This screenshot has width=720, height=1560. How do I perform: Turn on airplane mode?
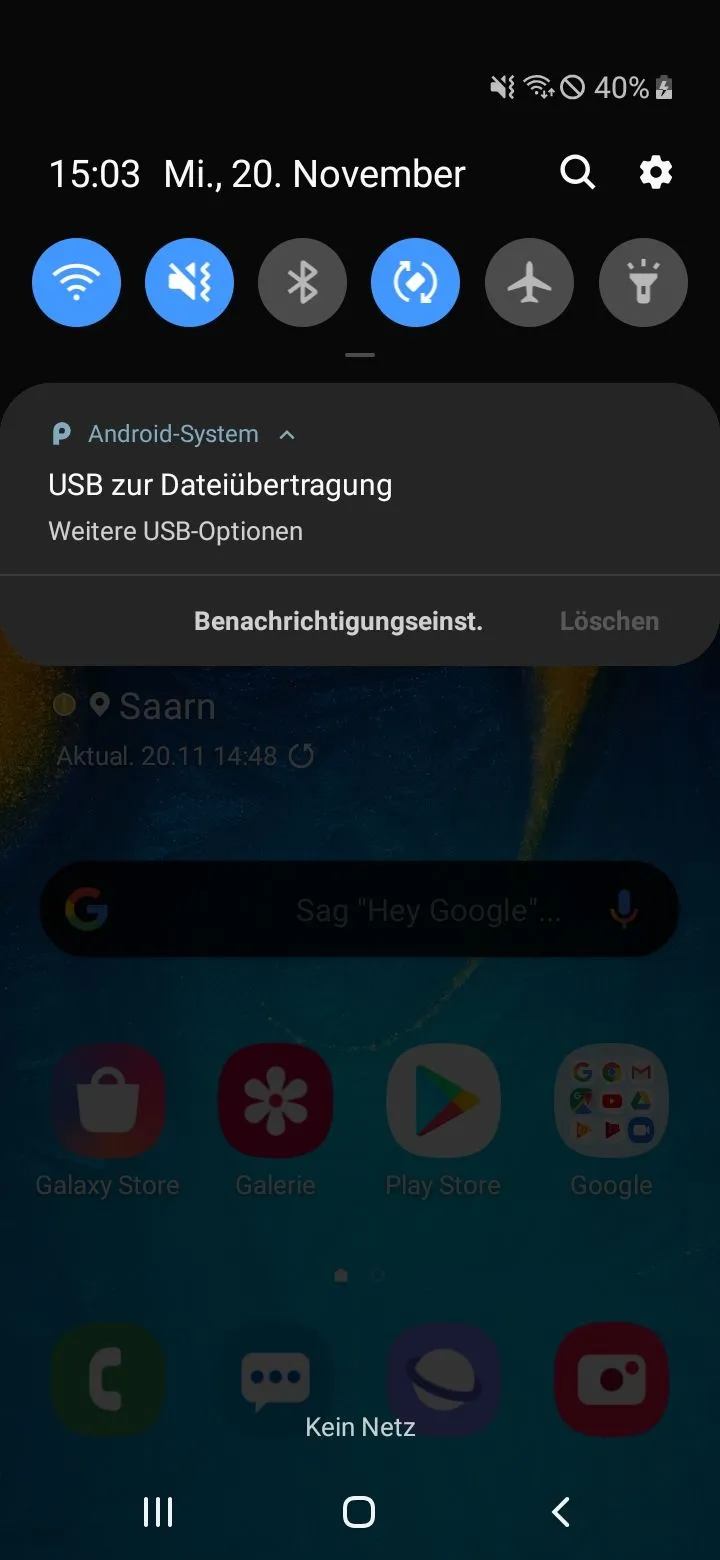(529, 284)
